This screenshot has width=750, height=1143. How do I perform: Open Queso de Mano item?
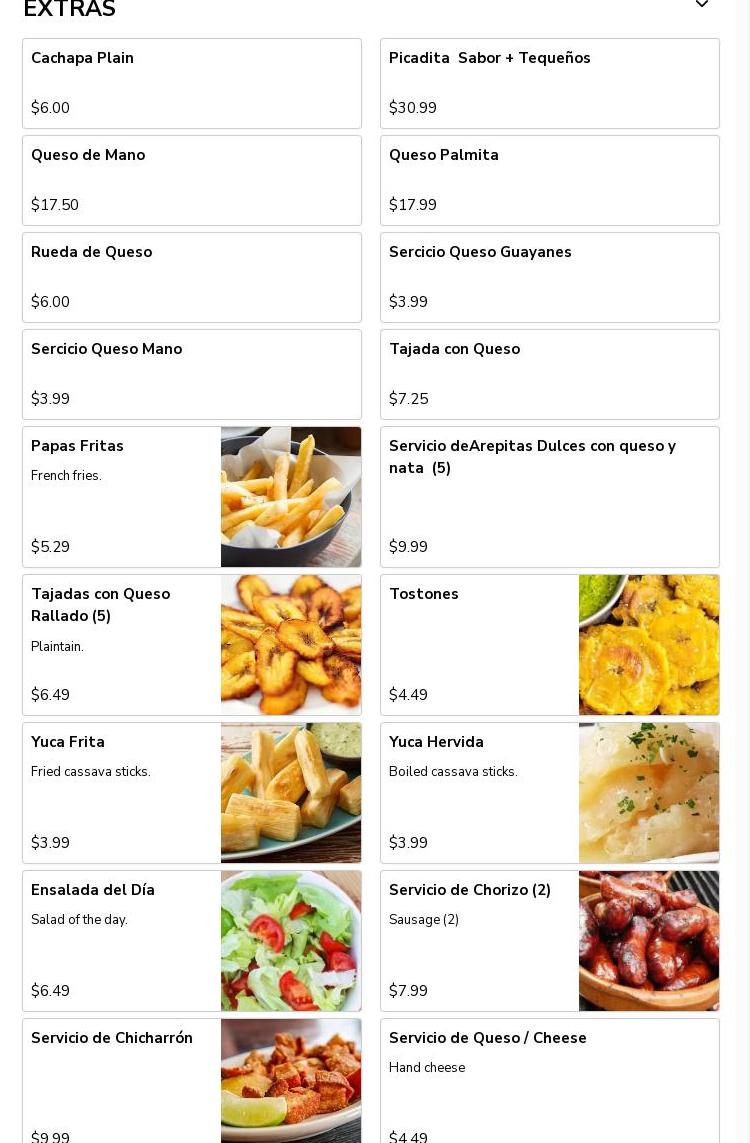click(191, 180)
